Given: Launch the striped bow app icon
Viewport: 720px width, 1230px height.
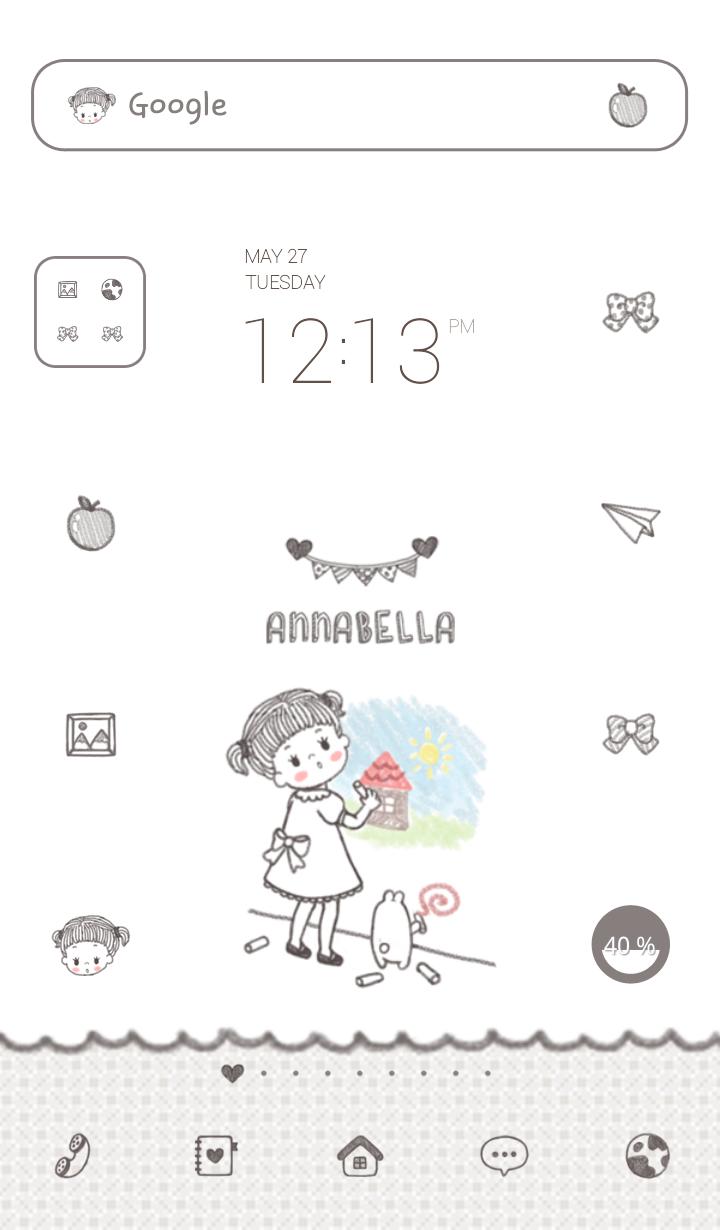Looking at the screenshot, I should [631, 734].
